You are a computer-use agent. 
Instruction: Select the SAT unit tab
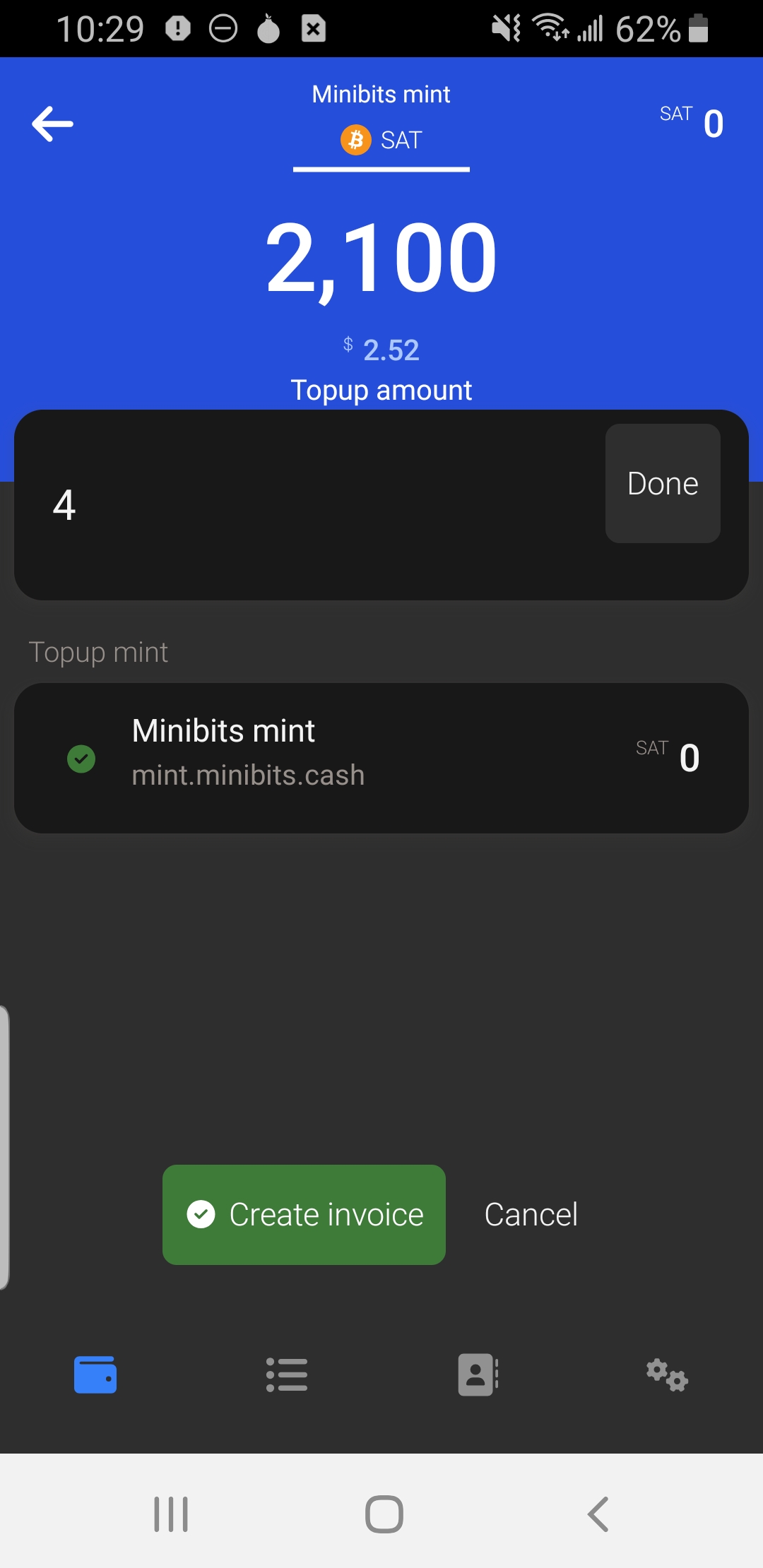381,140
